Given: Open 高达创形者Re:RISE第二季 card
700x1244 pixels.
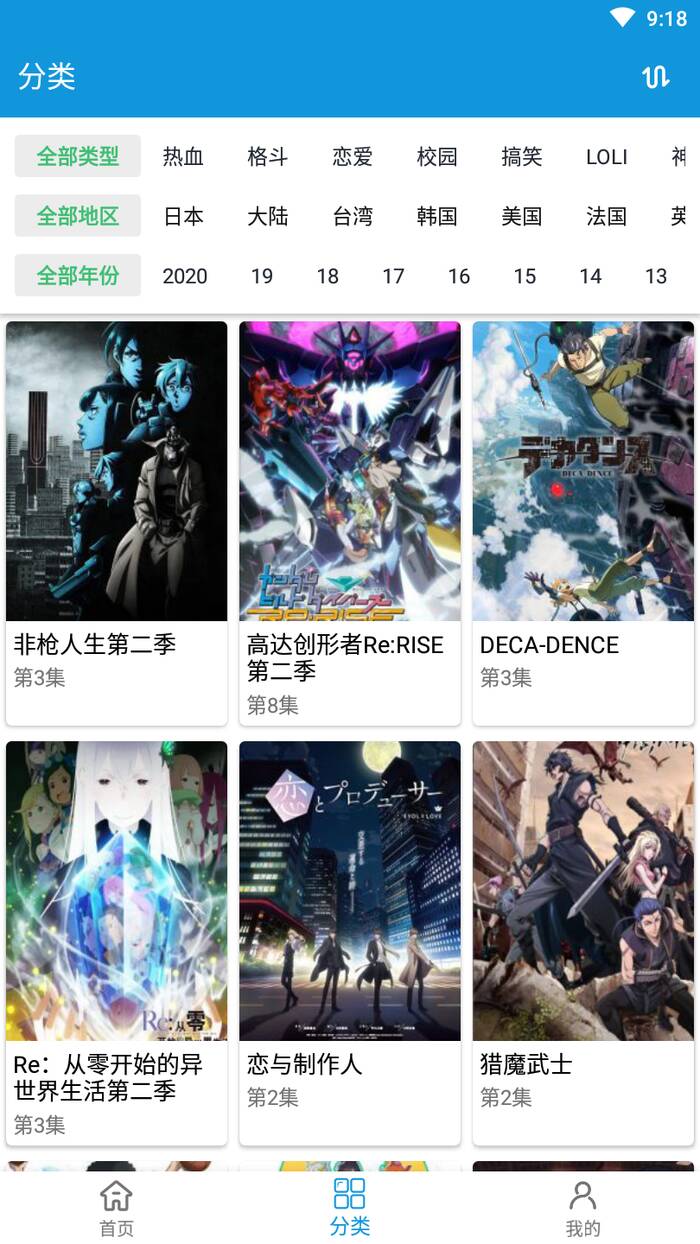Looking at the screenshot, I should pyautogui.click(x=349, y=522).
